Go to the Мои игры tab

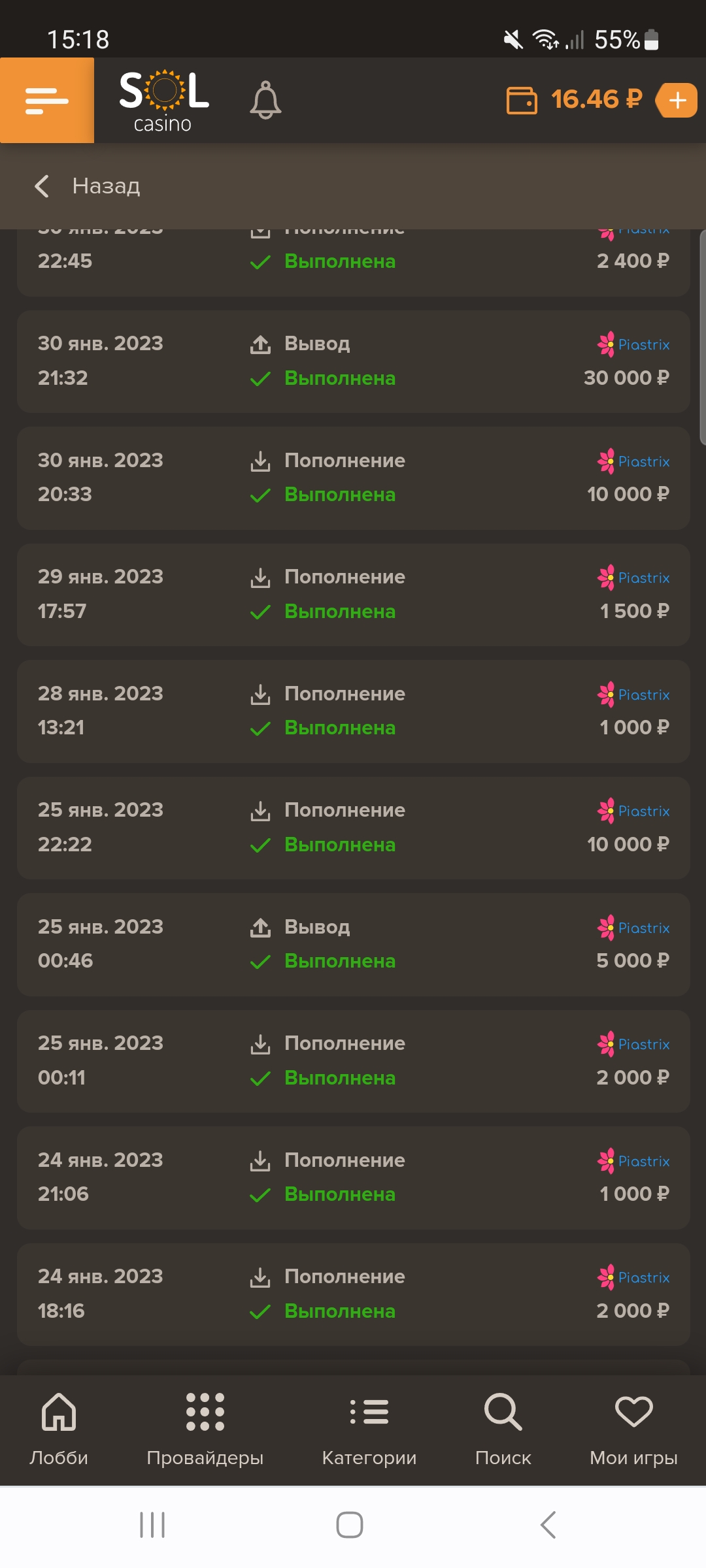pos(633,1429)
